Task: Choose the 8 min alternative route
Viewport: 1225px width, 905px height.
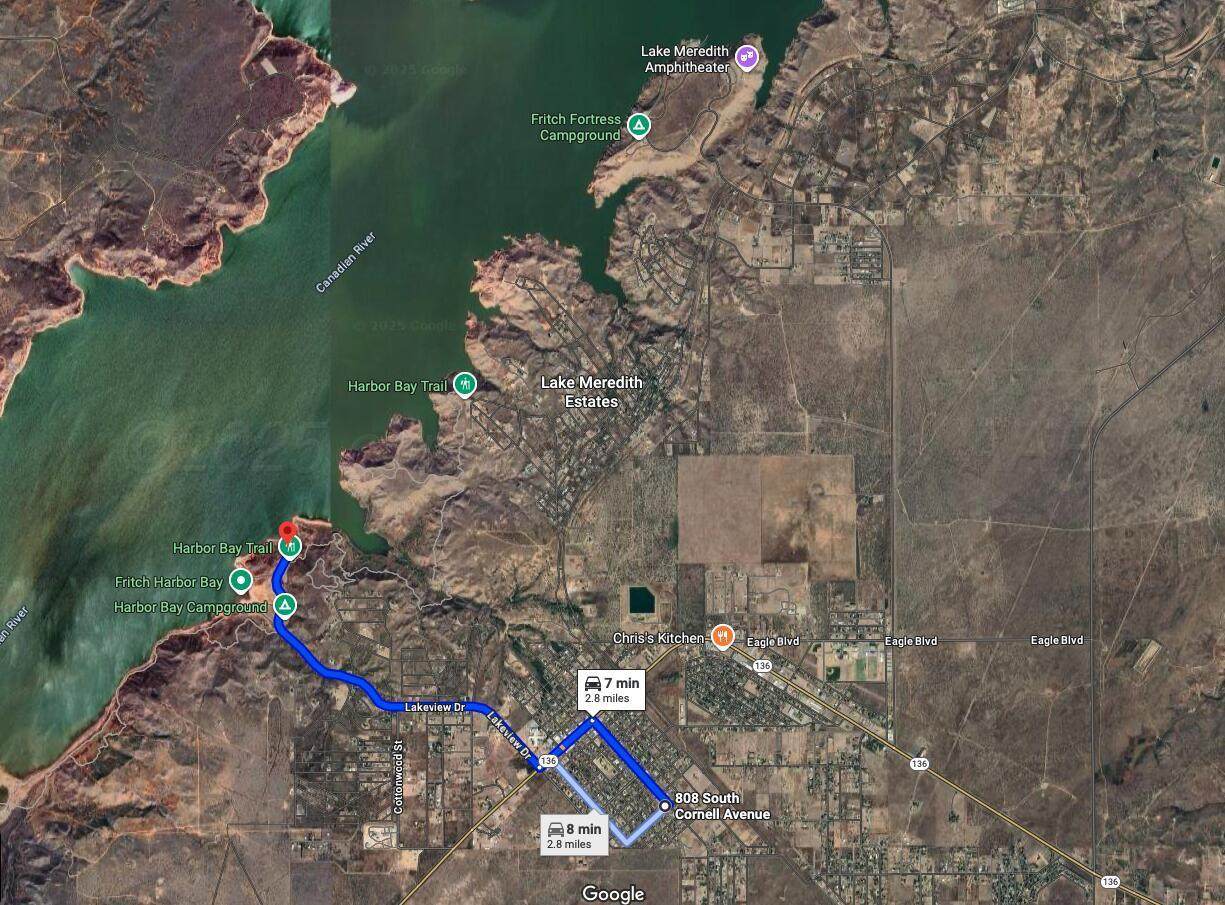Action: (x=574, y=834)
